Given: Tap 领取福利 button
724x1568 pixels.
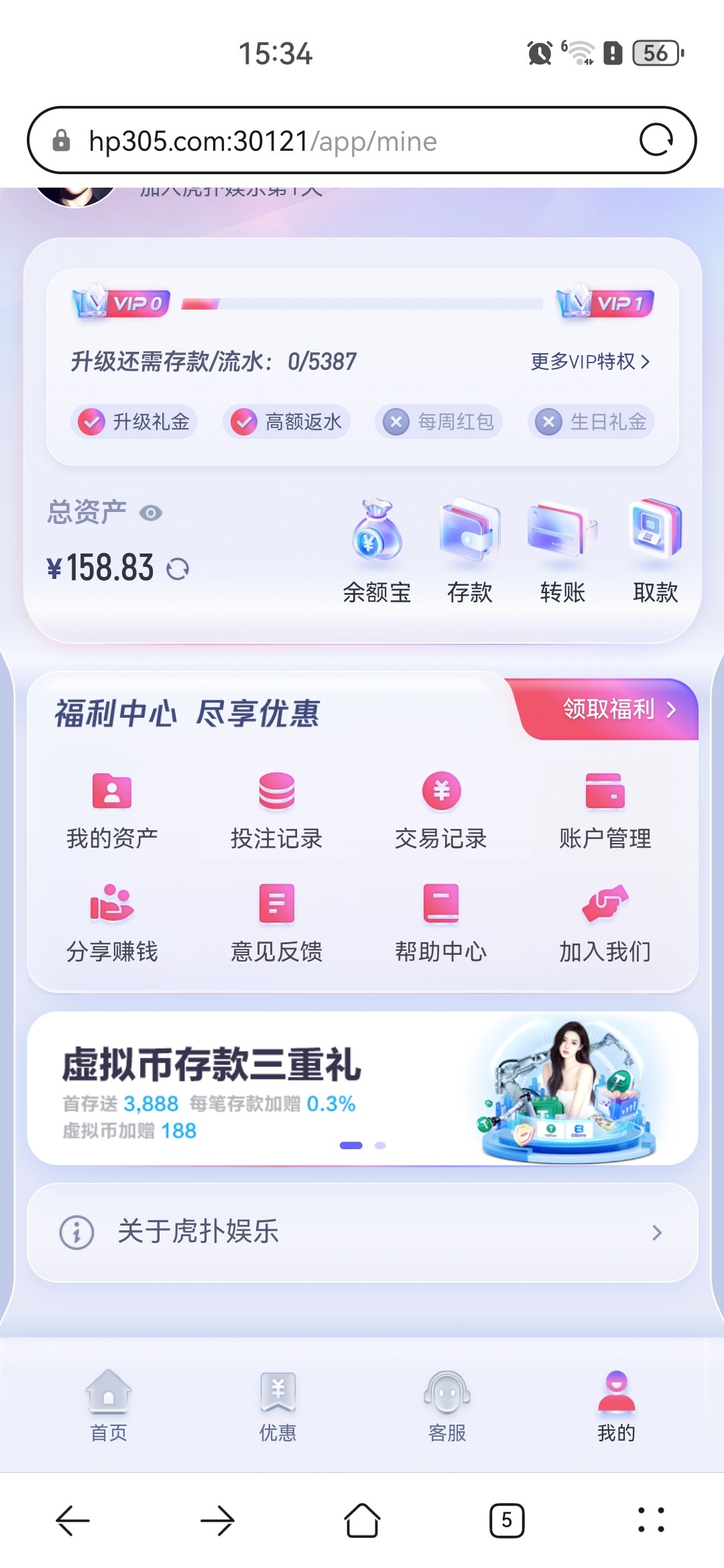Looking at the screenshot, I should [x=618, y=709].
